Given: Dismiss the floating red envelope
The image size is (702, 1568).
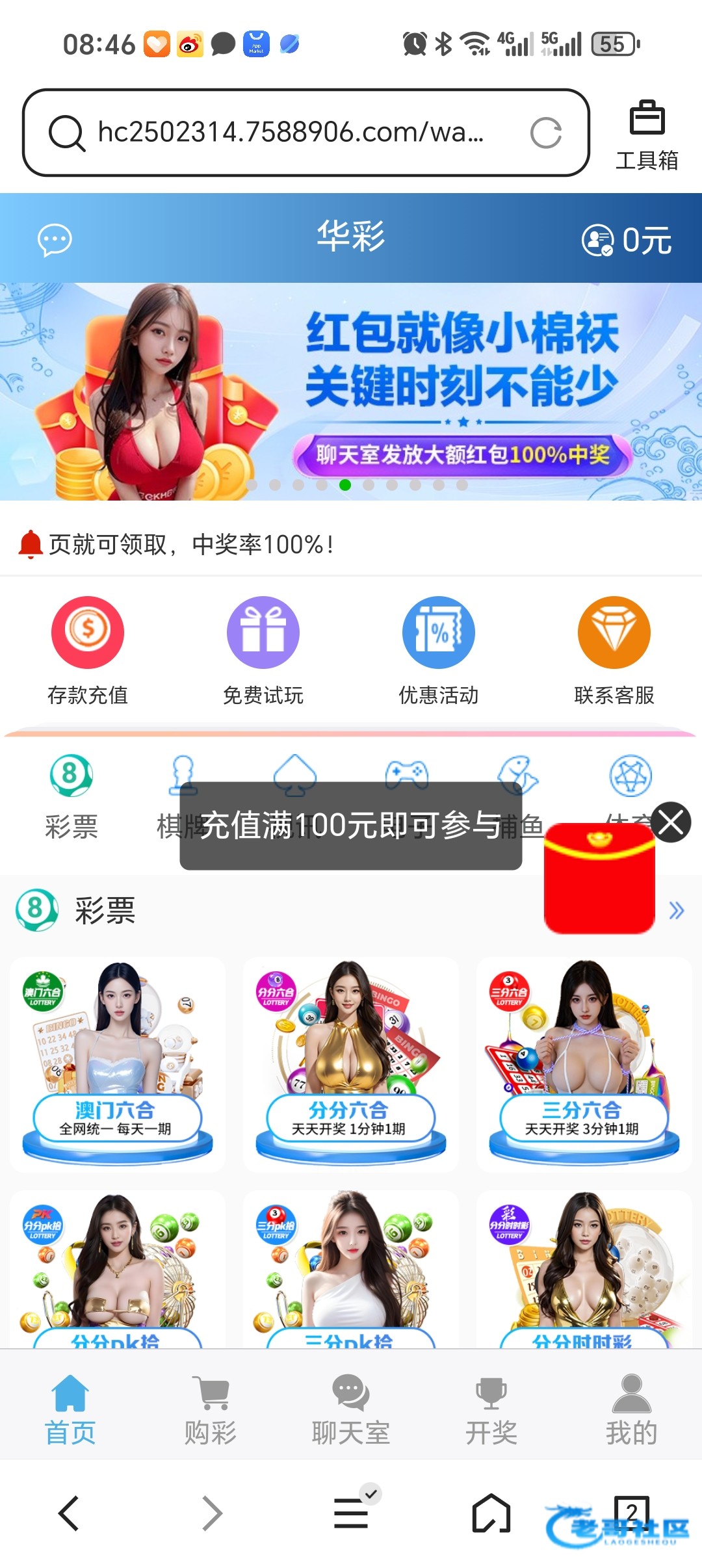Looking at the screenshot, I should click(x=671, y=822).
